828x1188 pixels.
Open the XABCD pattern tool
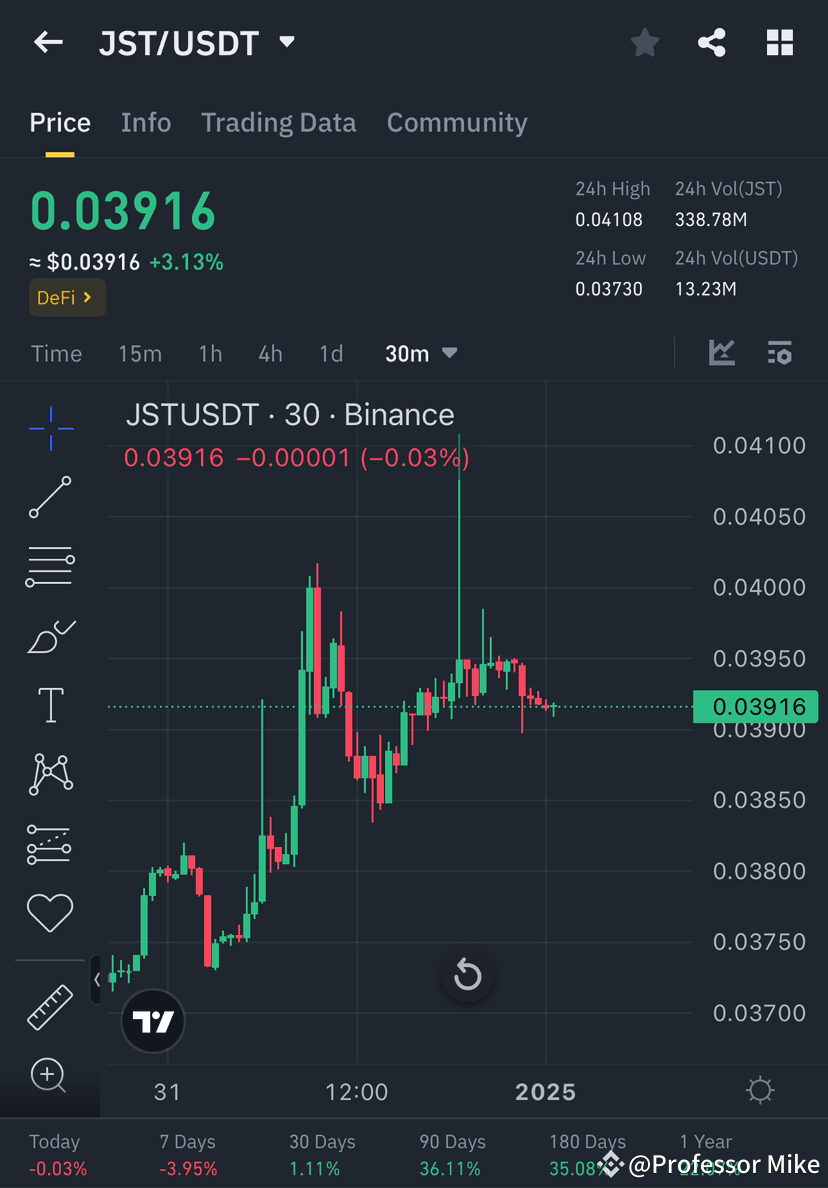[x=50, y=773]
